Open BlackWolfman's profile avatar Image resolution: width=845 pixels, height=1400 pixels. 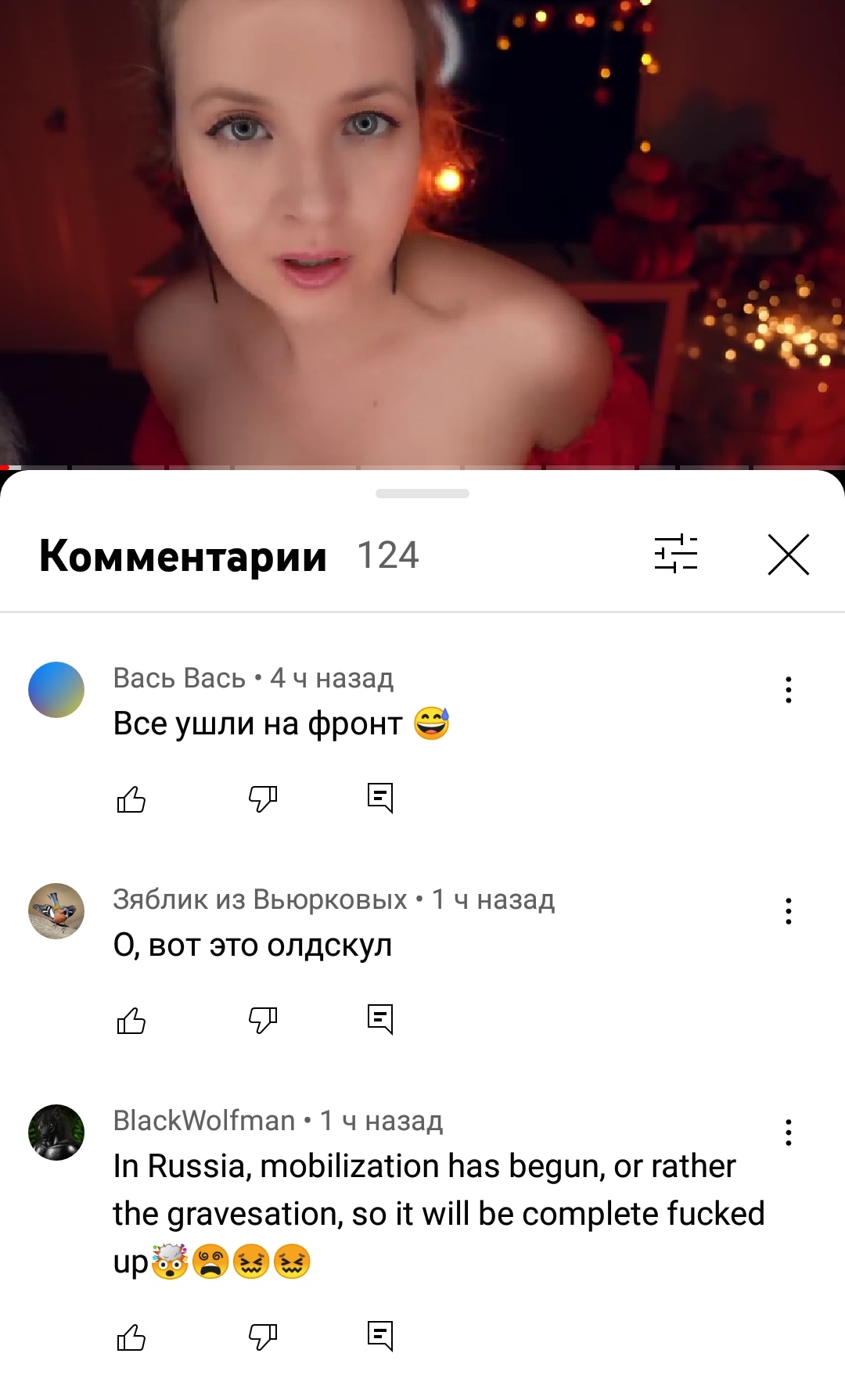[x=56, y=1133]
